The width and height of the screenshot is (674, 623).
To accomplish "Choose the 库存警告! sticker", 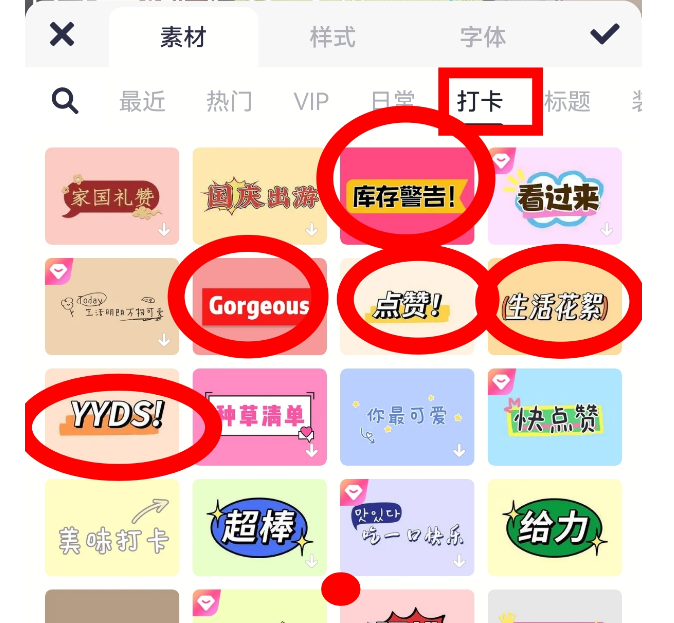I will 406,196.
